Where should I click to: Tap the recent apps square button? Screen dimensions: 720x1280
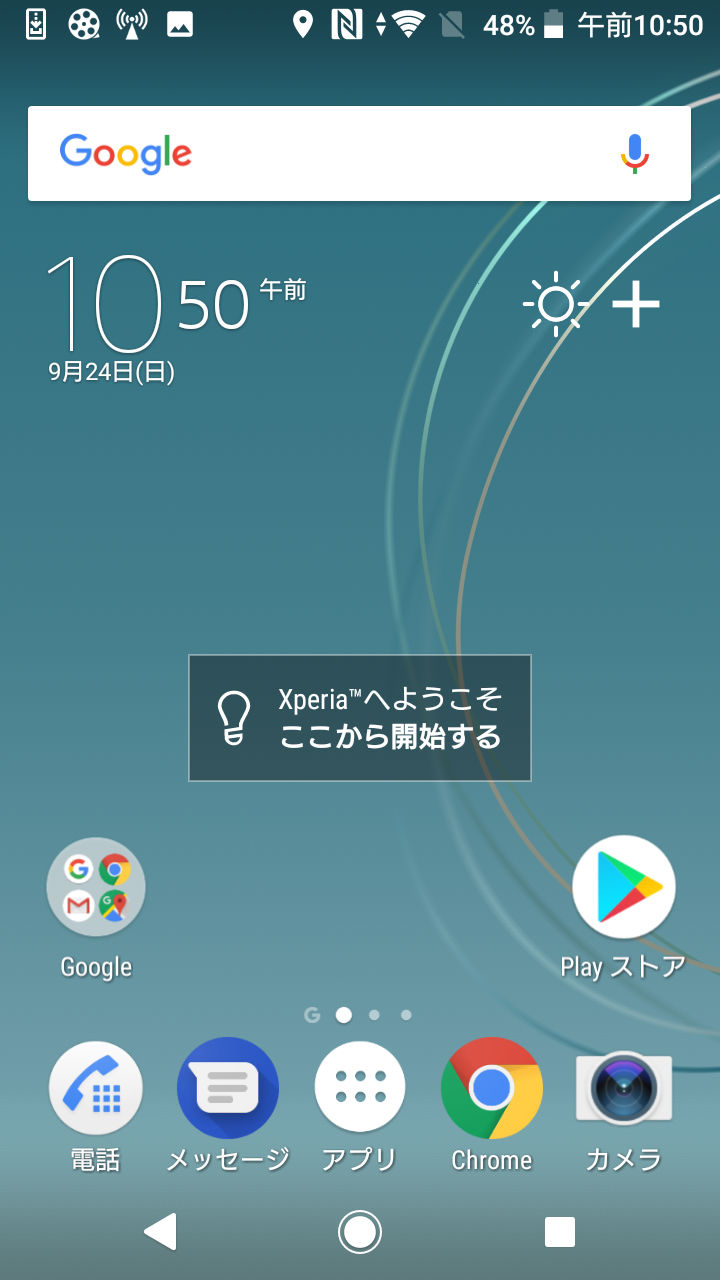click(x=560, y=1232)
